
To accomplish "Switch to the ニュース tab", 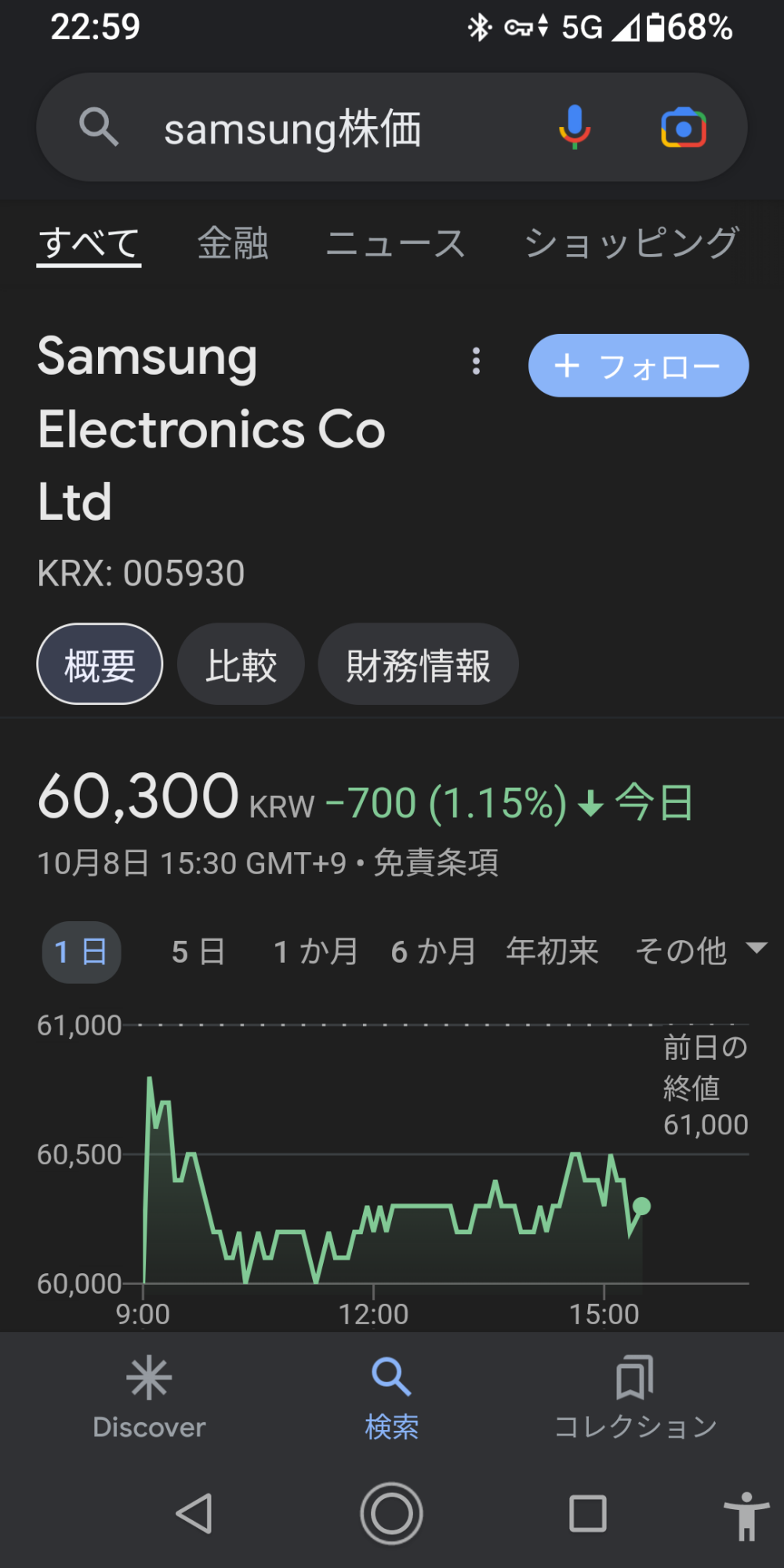I will 396,243.
